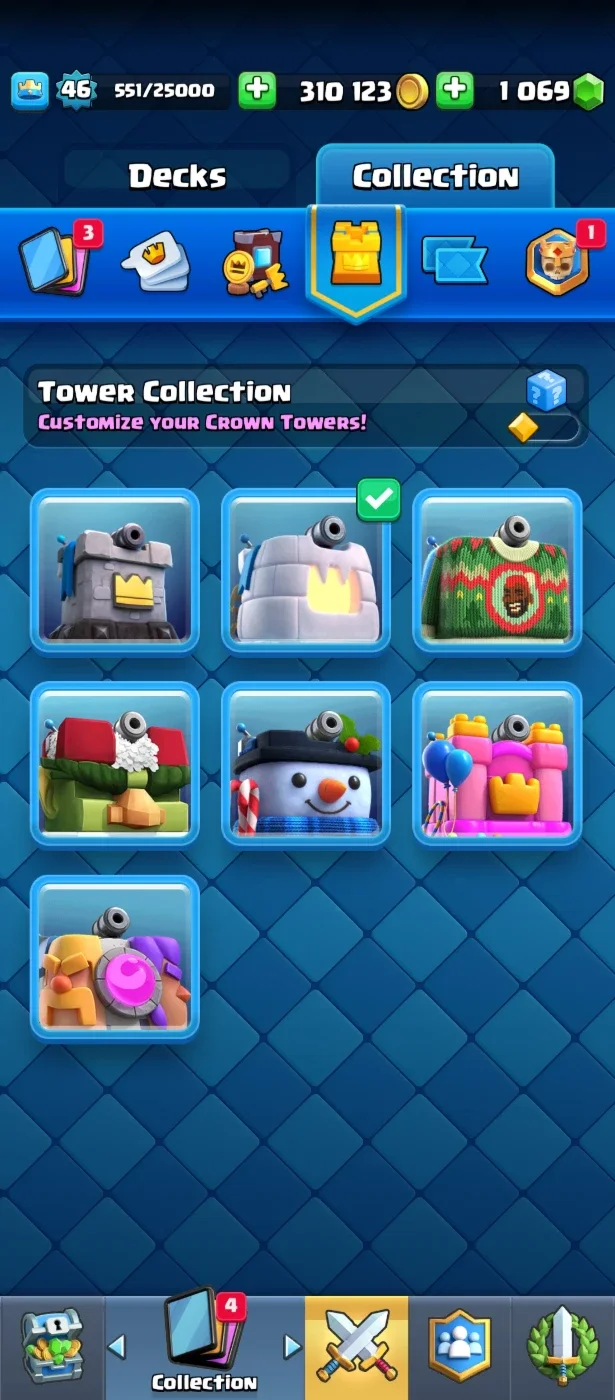The height and width of the screenshot is (1400, 615).
Task: Open the King level crown icon
Action: point(30,91)
